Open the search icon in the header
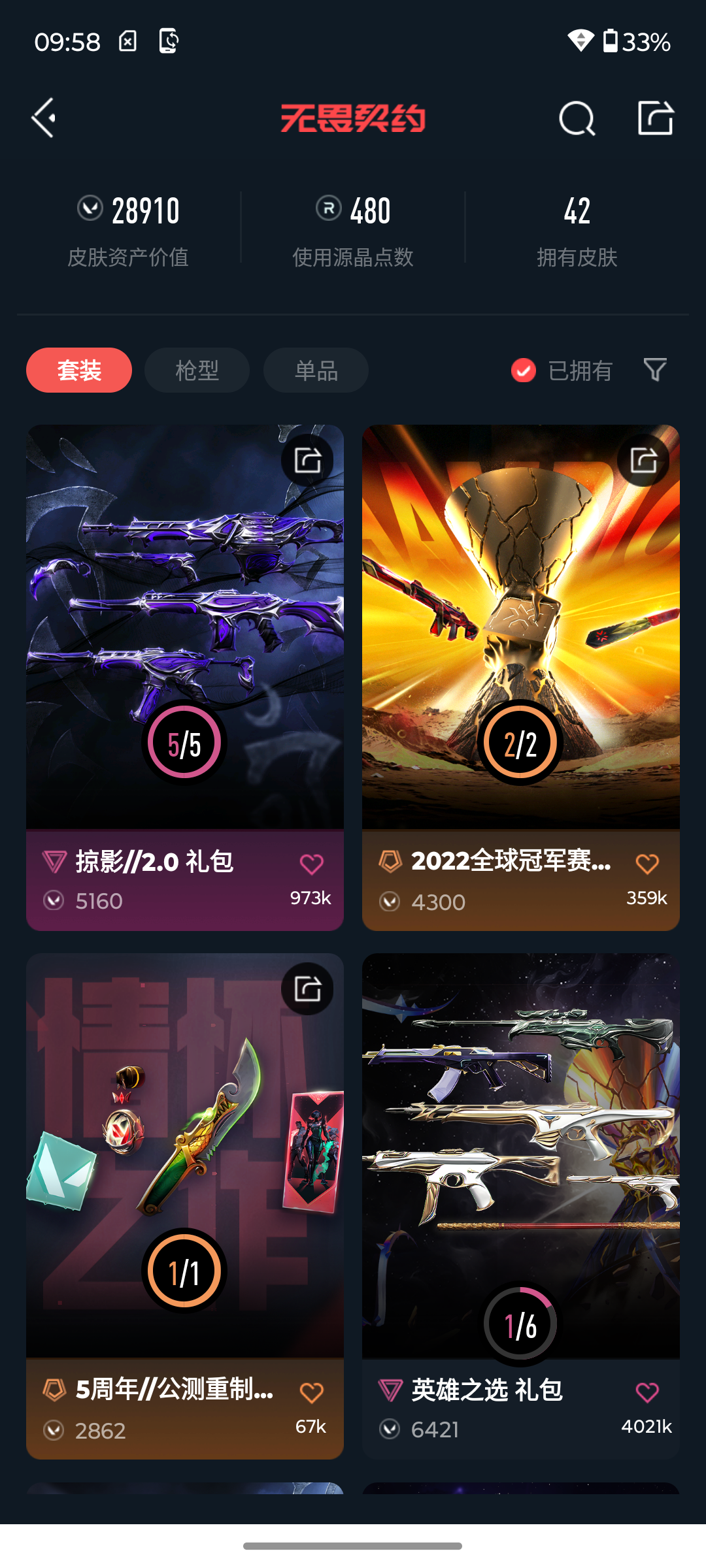The image size is (706, 1568). coord(577,119)
